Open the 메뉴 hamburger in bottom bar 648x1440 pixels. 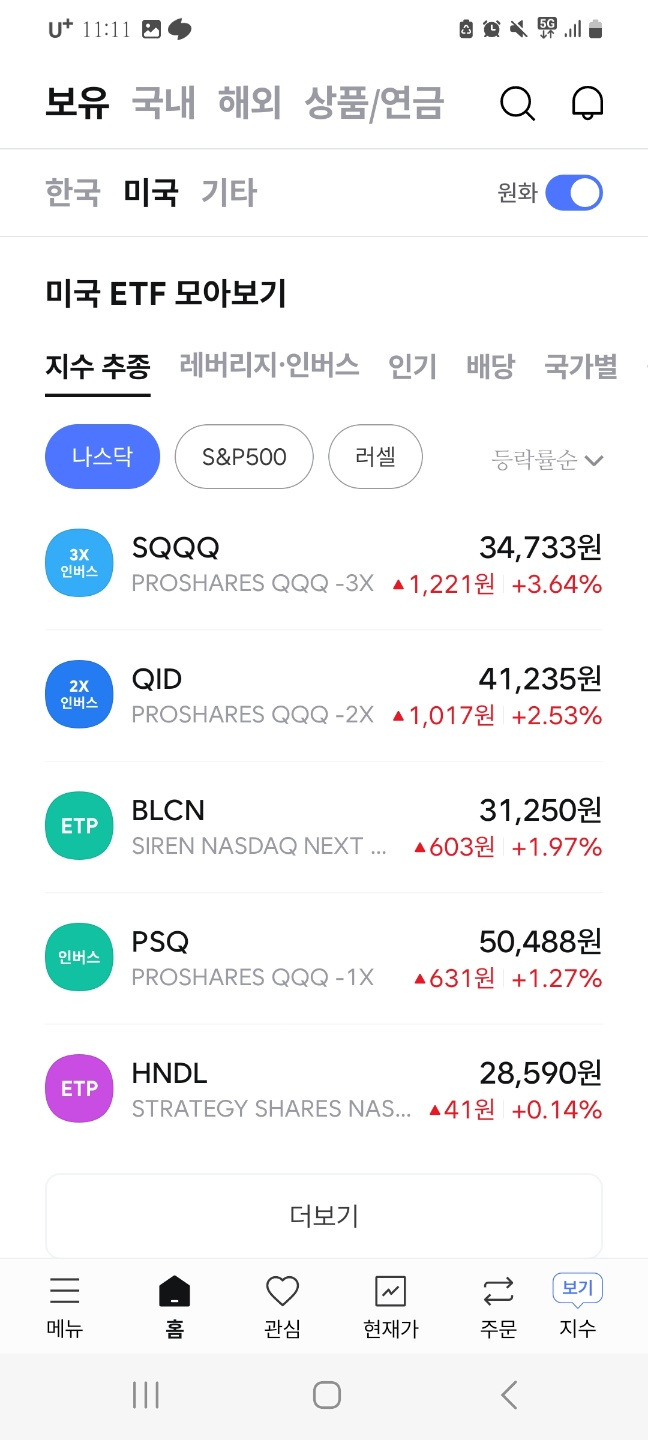pyautogui.click(x=65, y=1306)
